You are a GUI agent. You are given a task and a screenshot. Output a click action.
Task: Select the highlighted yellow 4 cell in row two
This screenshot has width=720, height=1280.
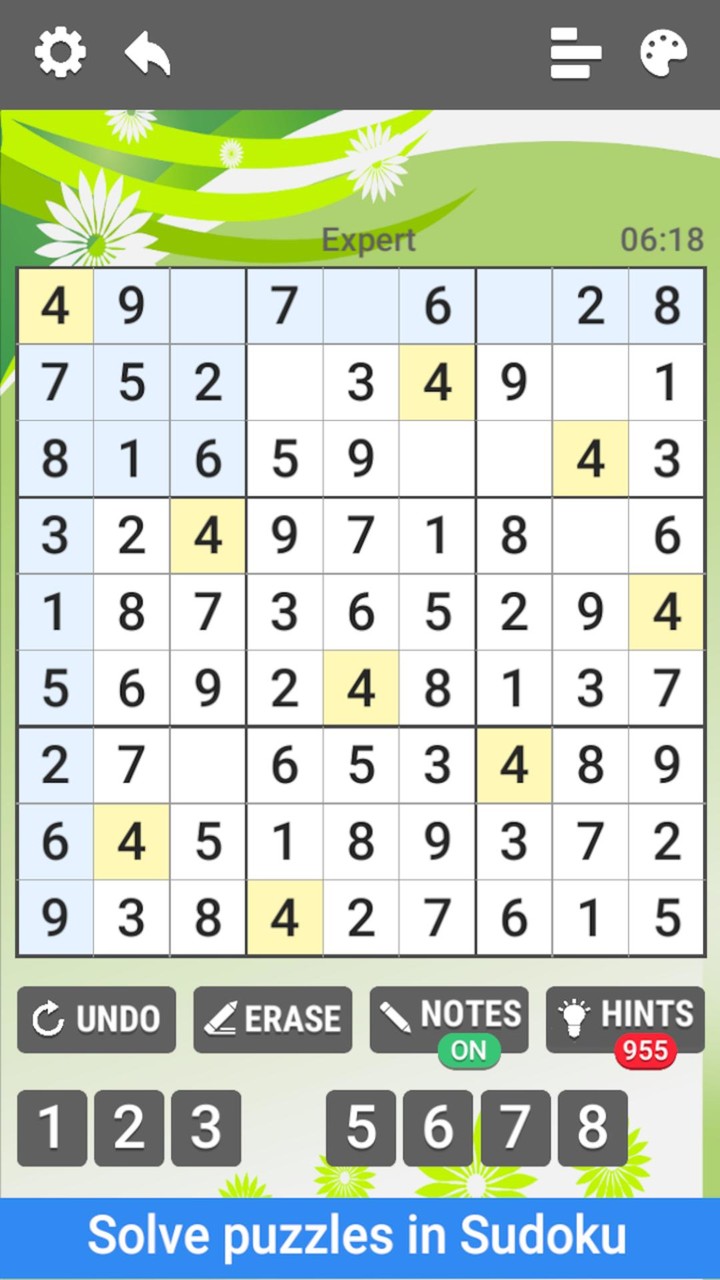point(437,383)
